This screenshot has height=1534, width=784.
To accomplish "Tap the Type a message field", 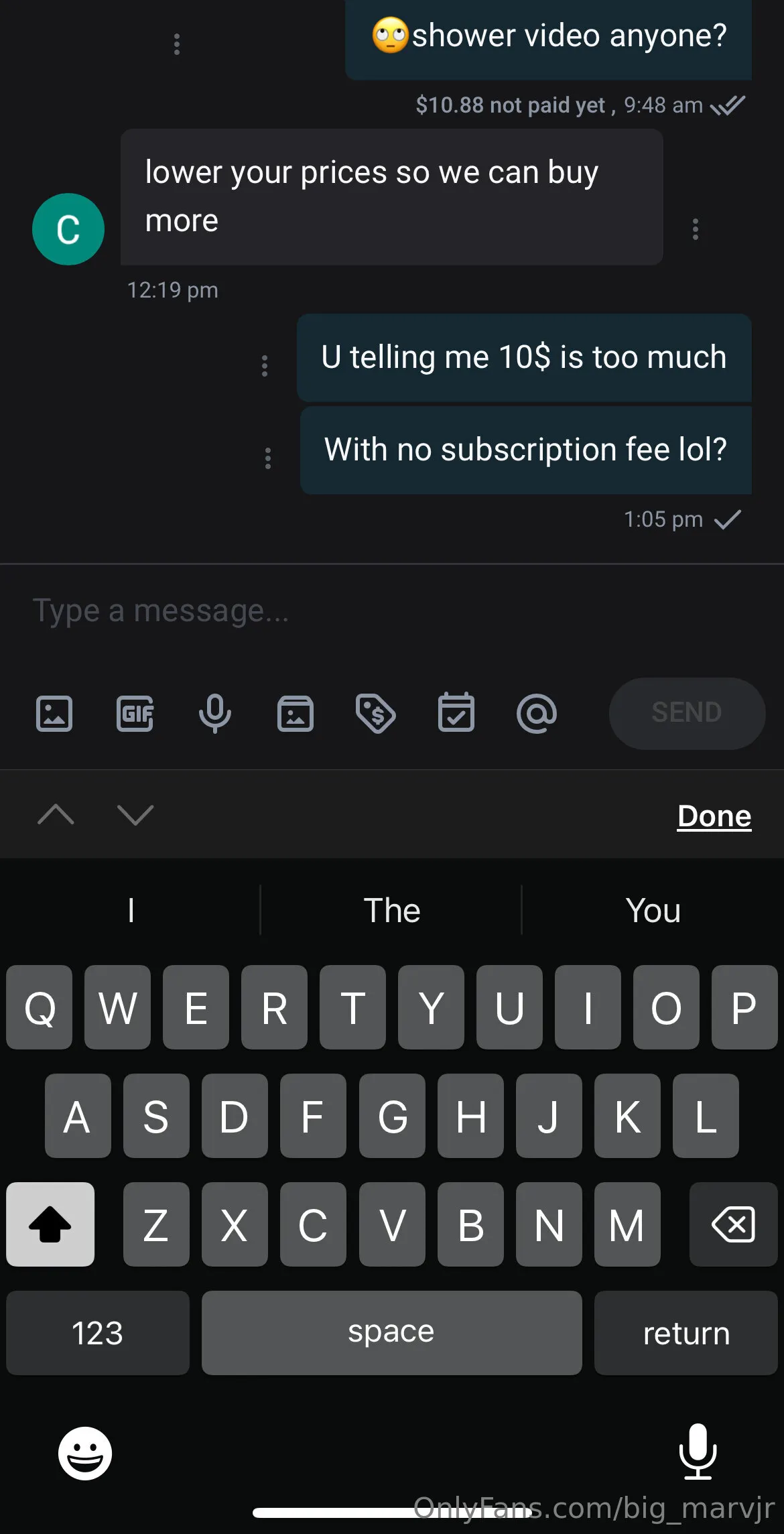I will click(335, 611).
